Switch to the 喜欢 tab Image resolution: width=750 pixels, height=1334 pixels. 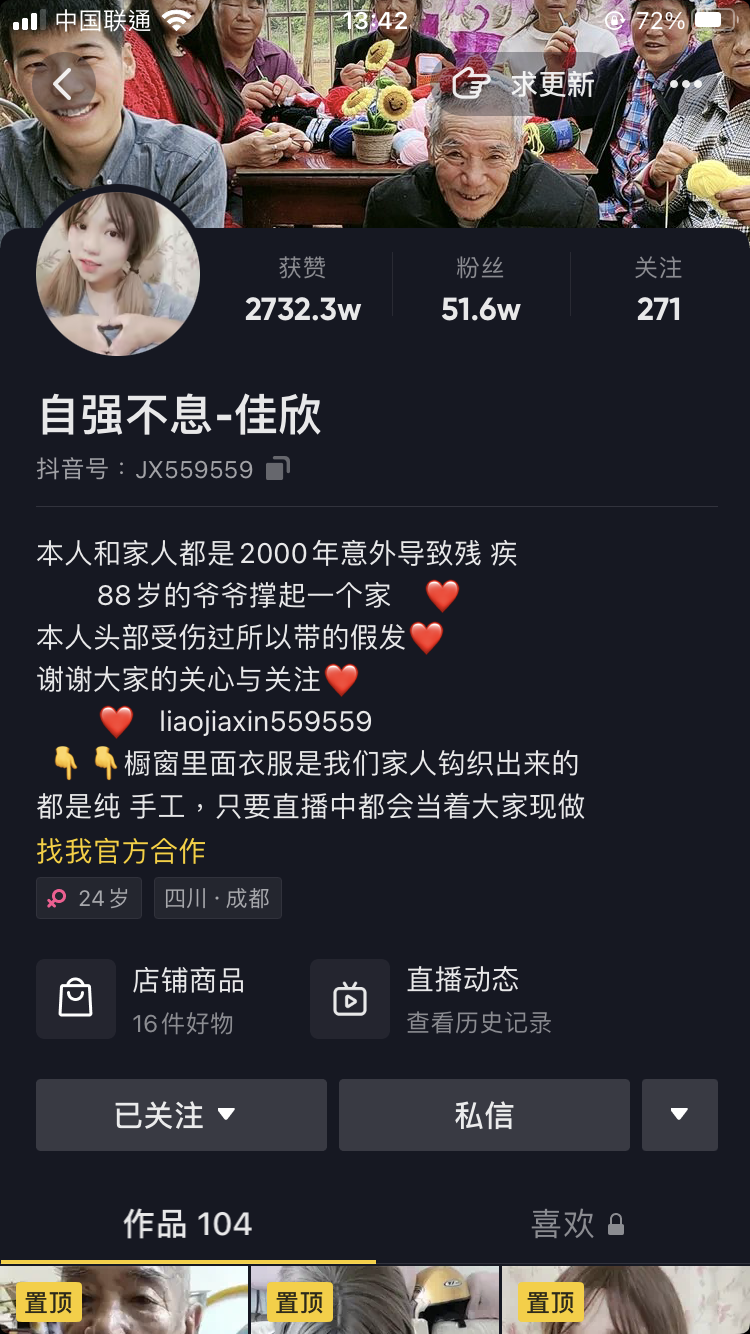tap(564, 1225)
